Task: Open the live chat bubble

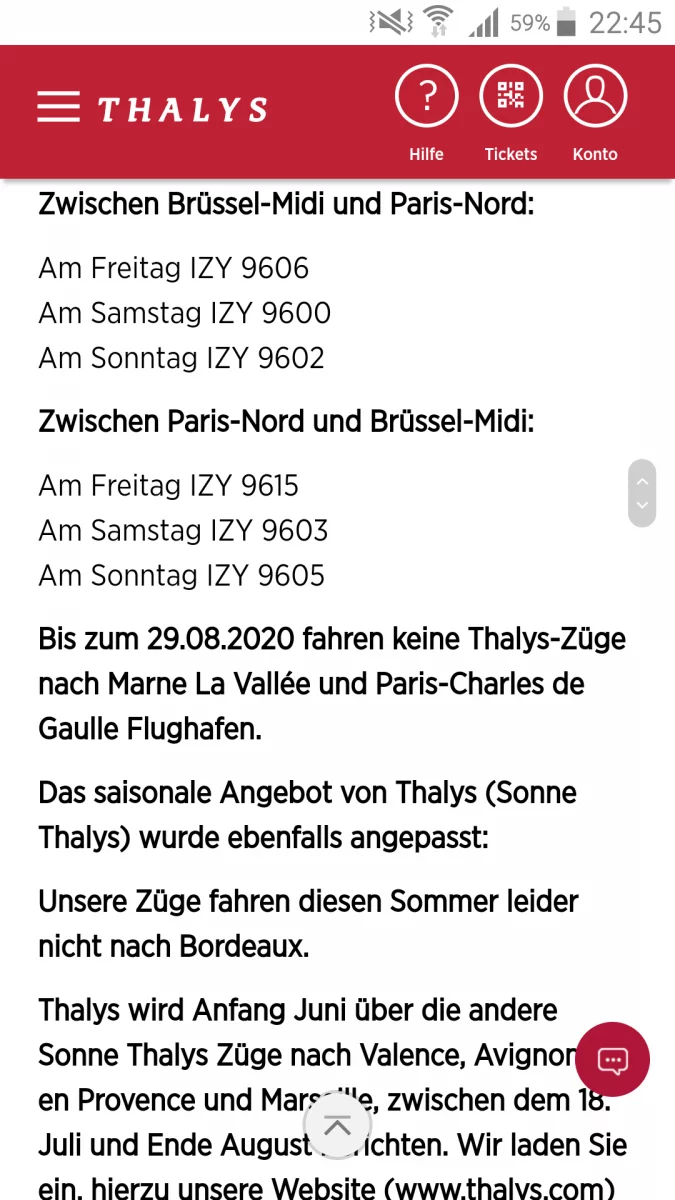Action: point(612,1059)
